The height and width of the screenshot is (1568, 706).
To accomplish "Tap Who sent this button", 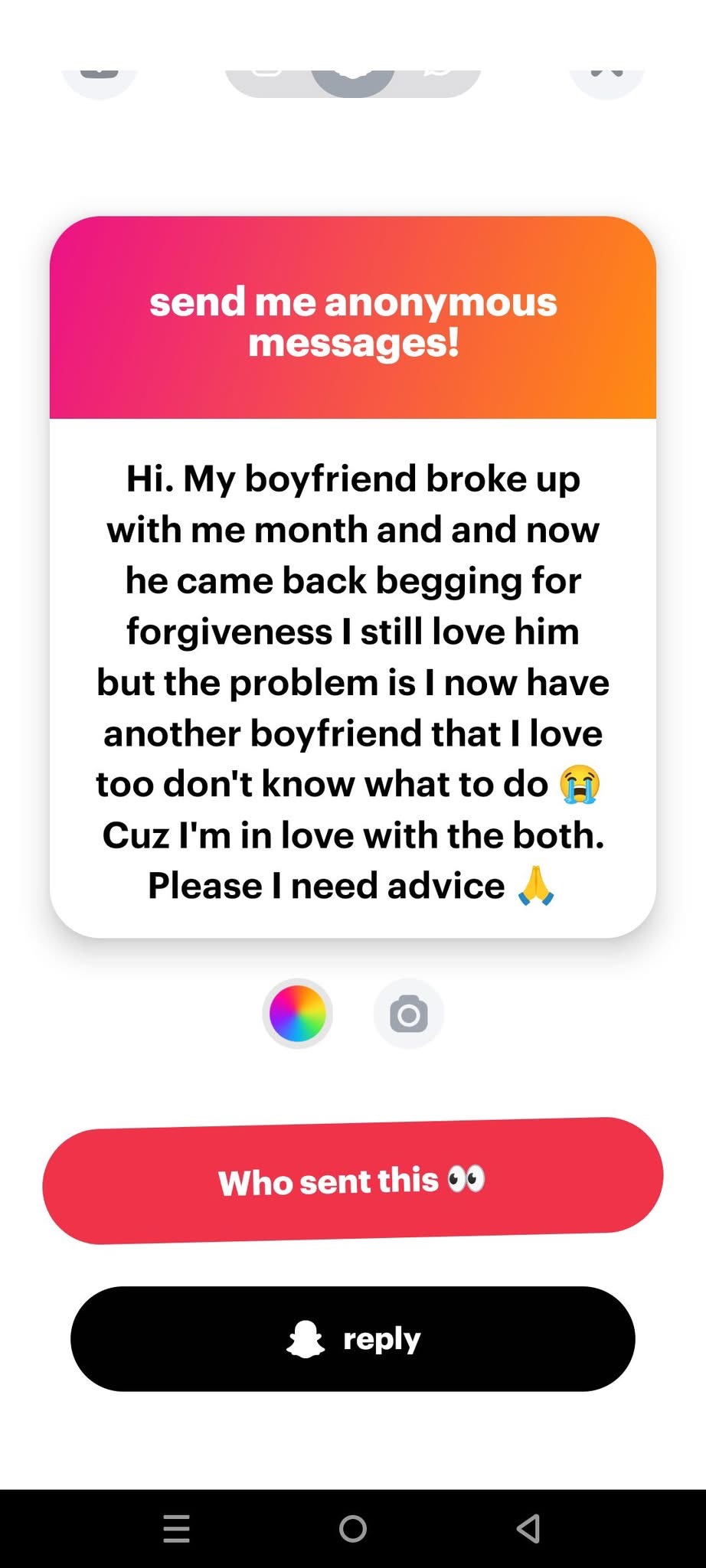I will (x=352, y=1181).
